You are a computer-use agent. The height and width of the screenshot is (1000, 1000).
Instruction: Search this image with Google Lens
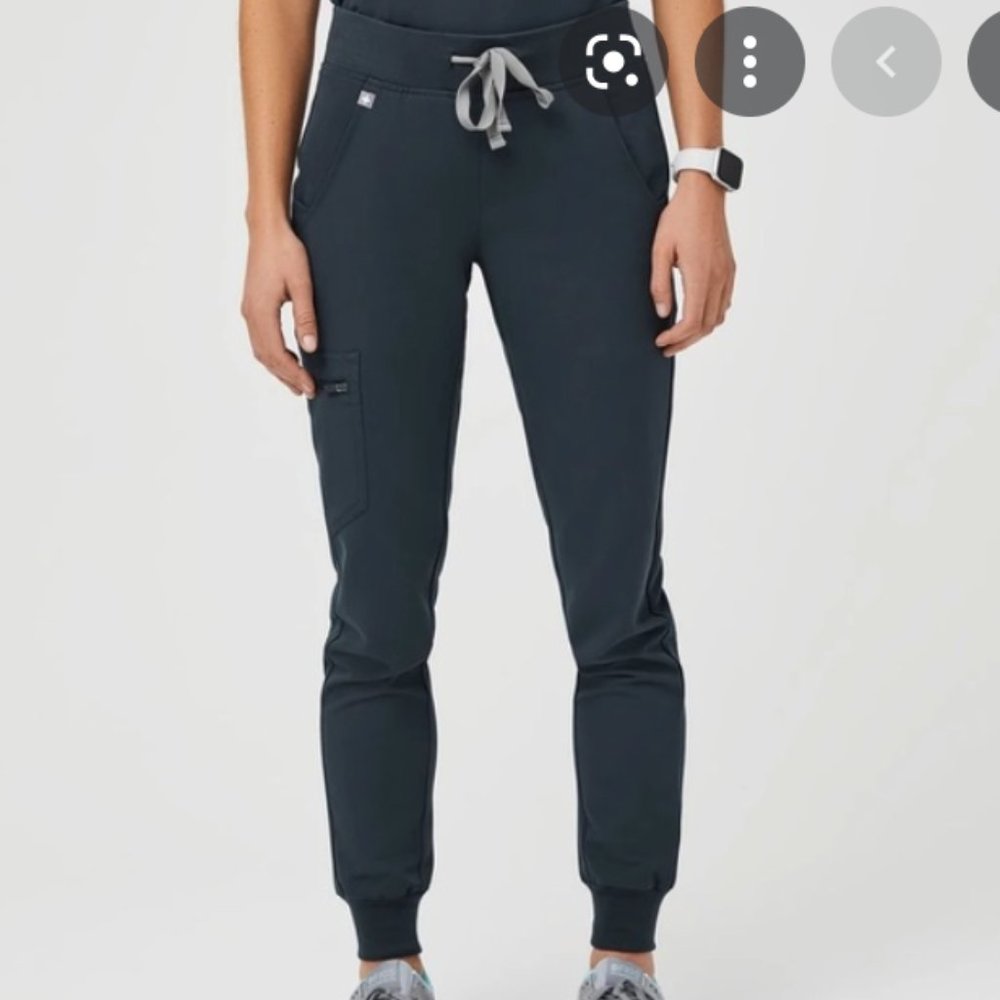612,62
